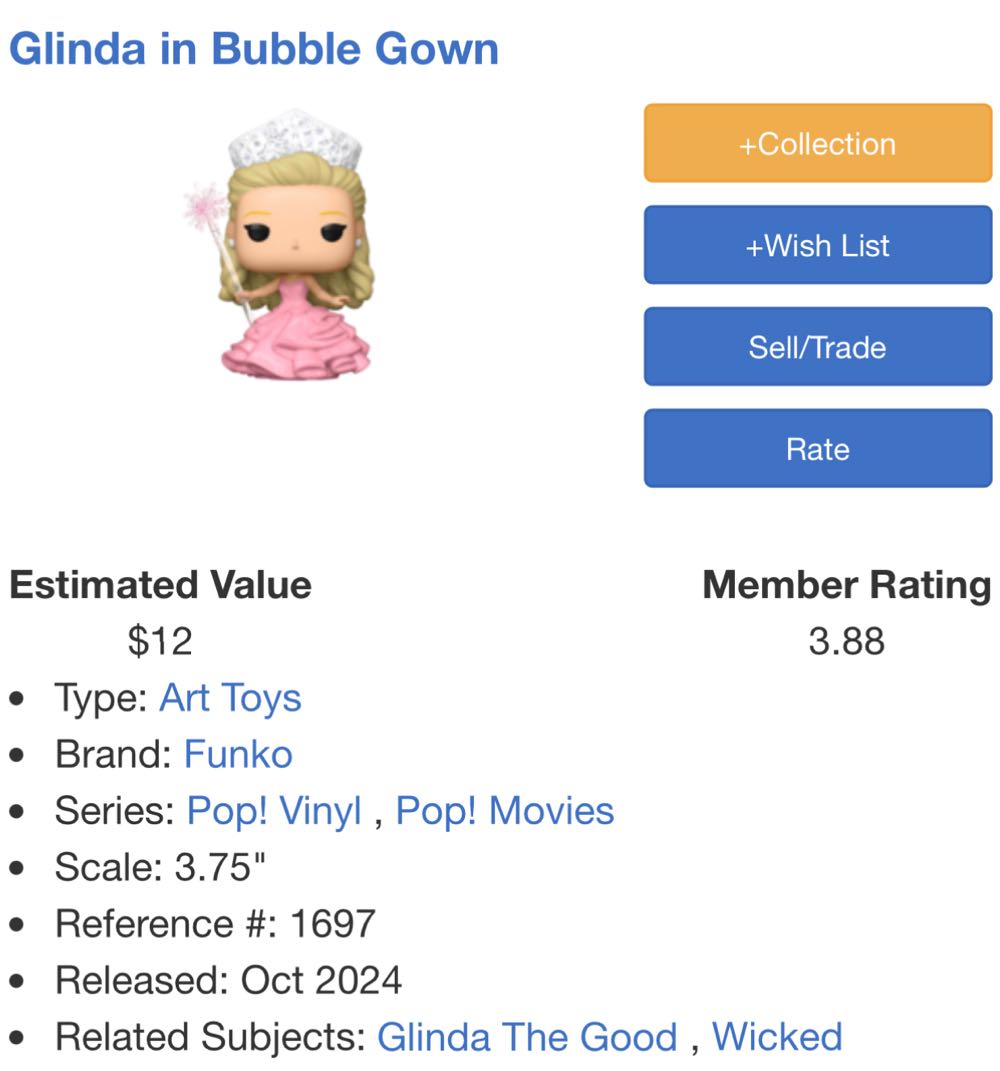Open the Pop! Movies series page
The width and height of the screenshot is (1000, 1071).
pyautogui.click(x=505, y=811)
